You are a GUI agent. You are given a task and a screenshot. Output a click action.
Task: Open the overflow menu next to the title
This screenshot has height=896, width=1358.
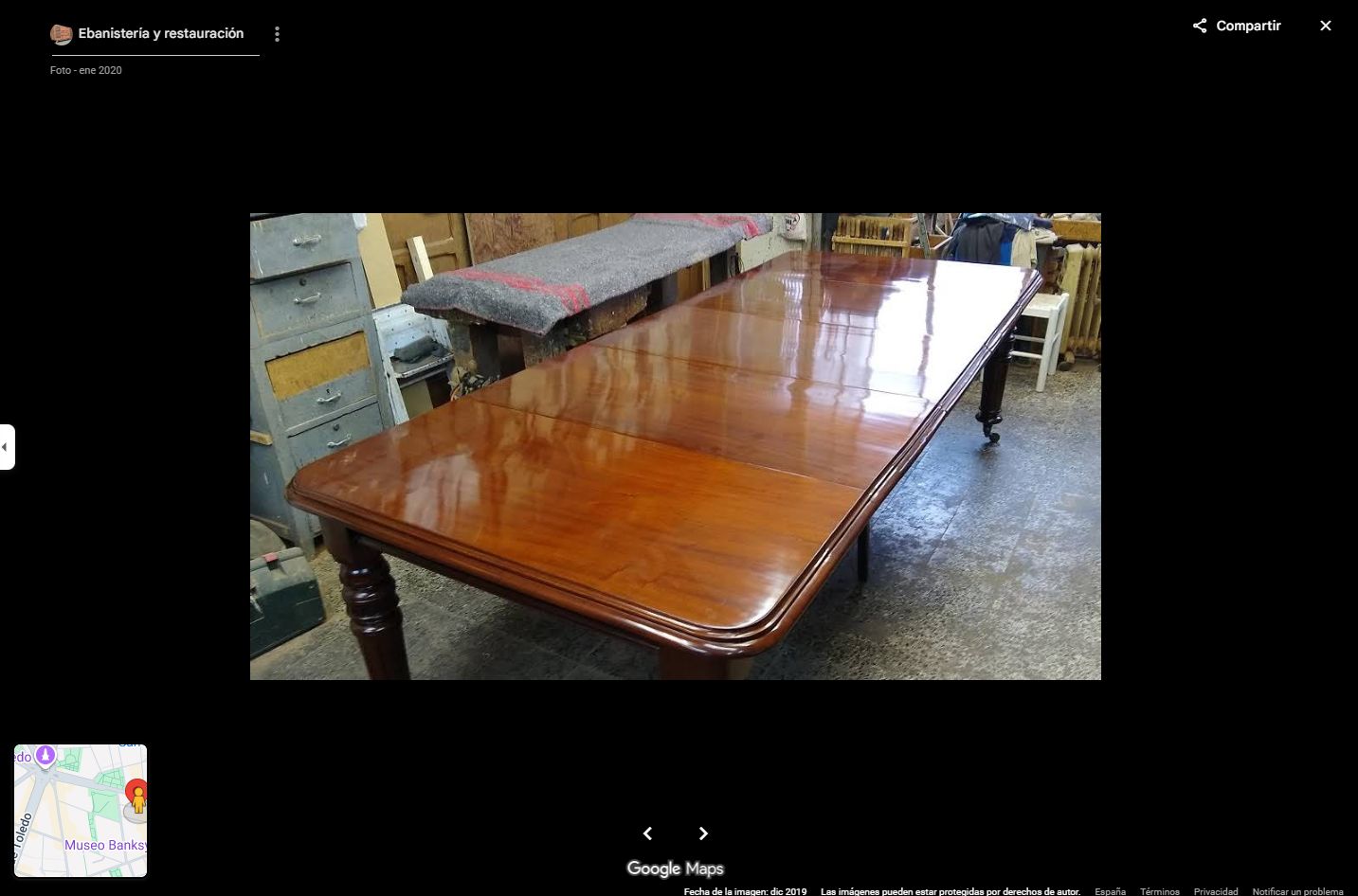(277, 34)
